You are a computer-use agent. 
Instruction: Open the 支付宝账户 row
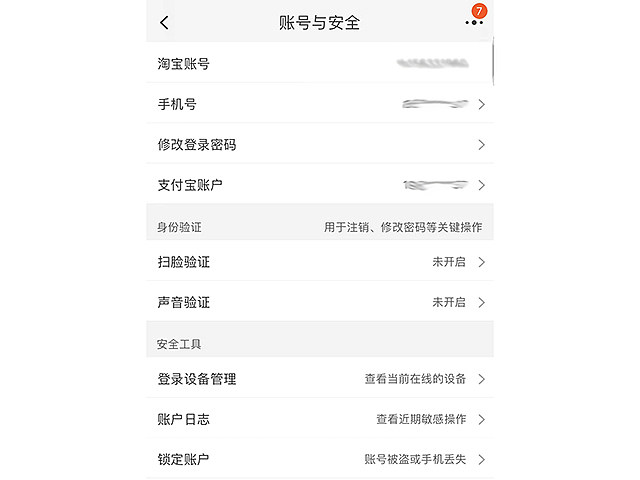coord(320,184)
